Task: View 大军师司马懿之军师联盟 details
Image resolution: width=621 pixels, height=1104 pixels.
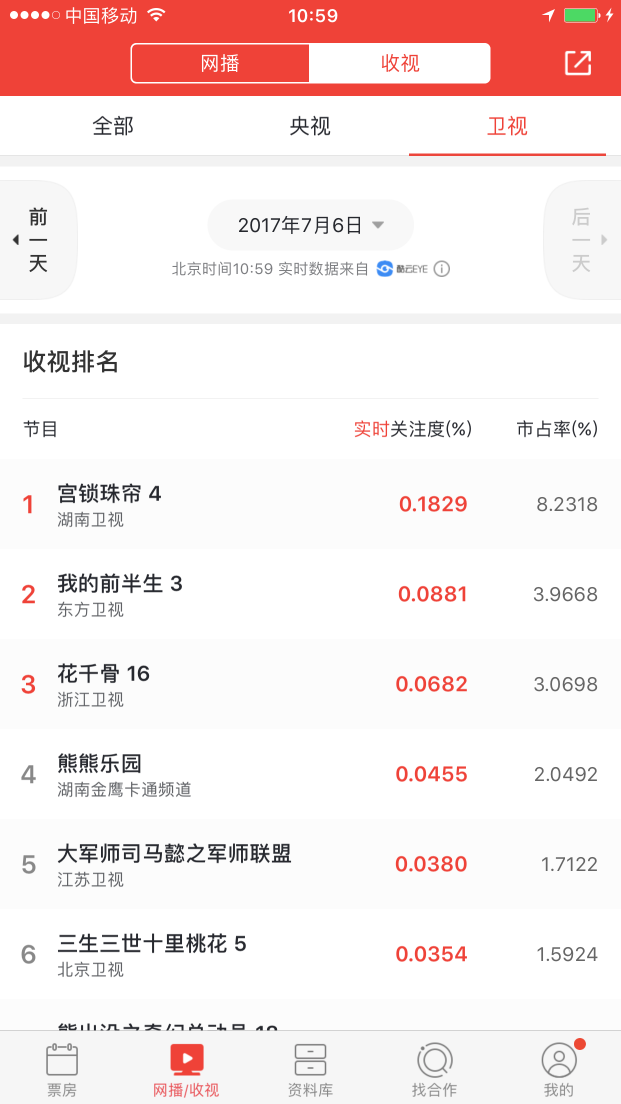Action: pos(310,864)
